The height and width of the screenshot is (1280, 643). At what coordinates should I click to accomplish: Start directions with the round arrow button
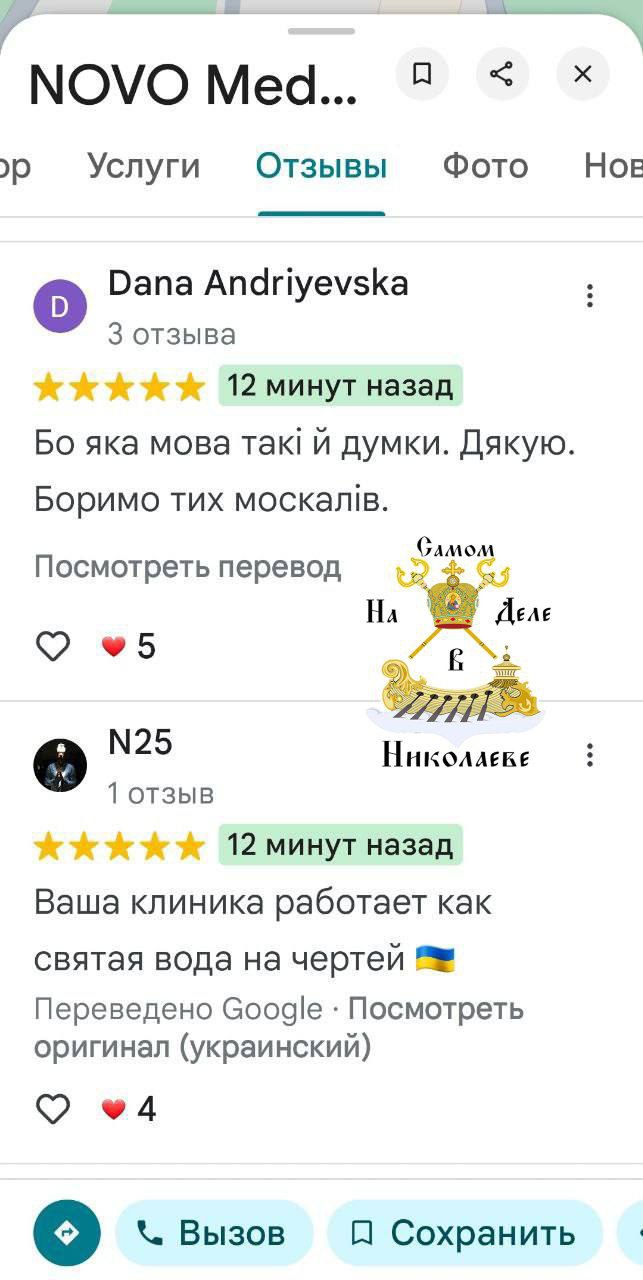click(x=67, y=1233)
